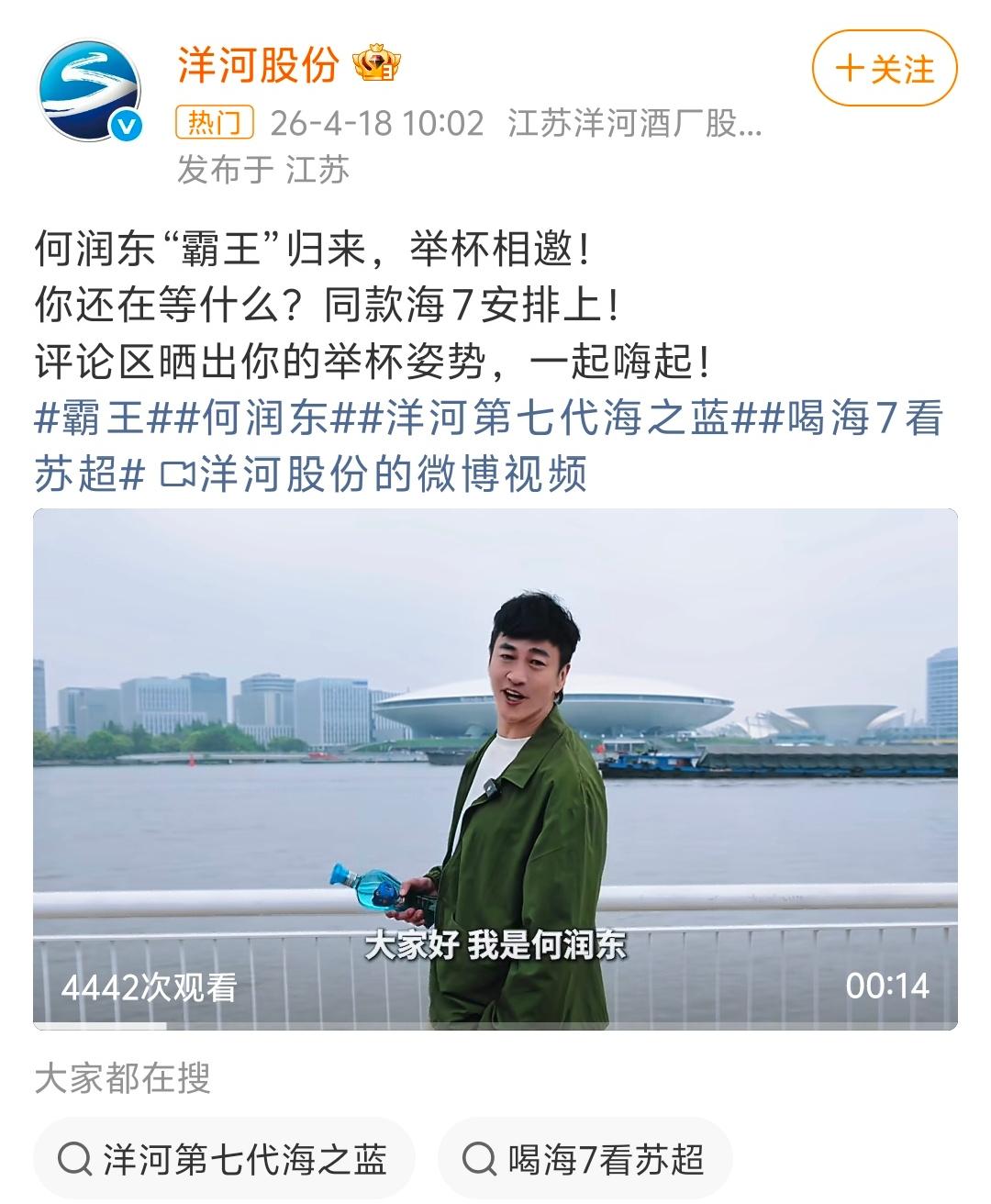
Task: Search the 洋河第七代海之蓝 suggestion chip
Action: point(224,1159)
